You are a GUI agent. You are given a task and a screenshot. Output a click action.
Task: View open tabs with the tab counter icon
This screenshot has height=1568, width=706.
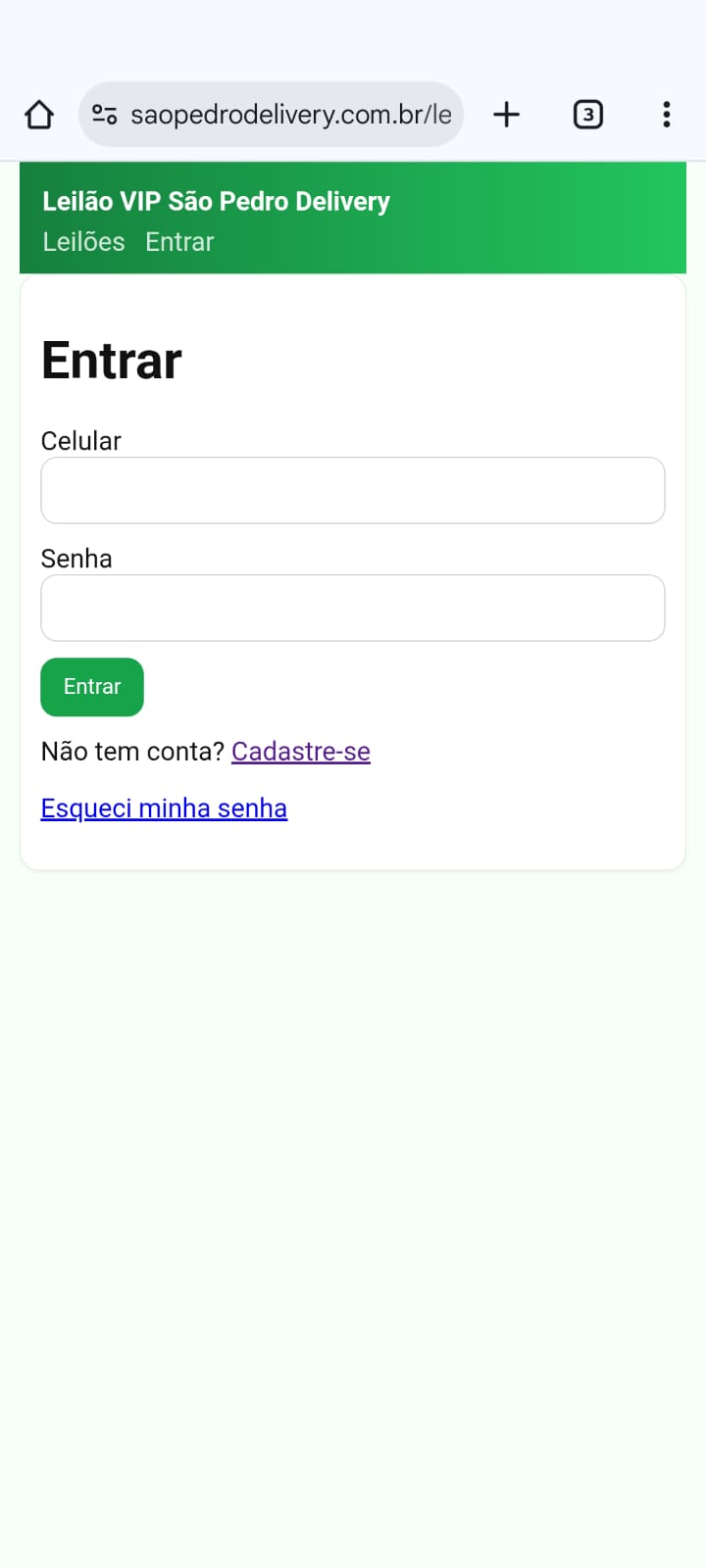pyautogui.click(x=587, y=114)
